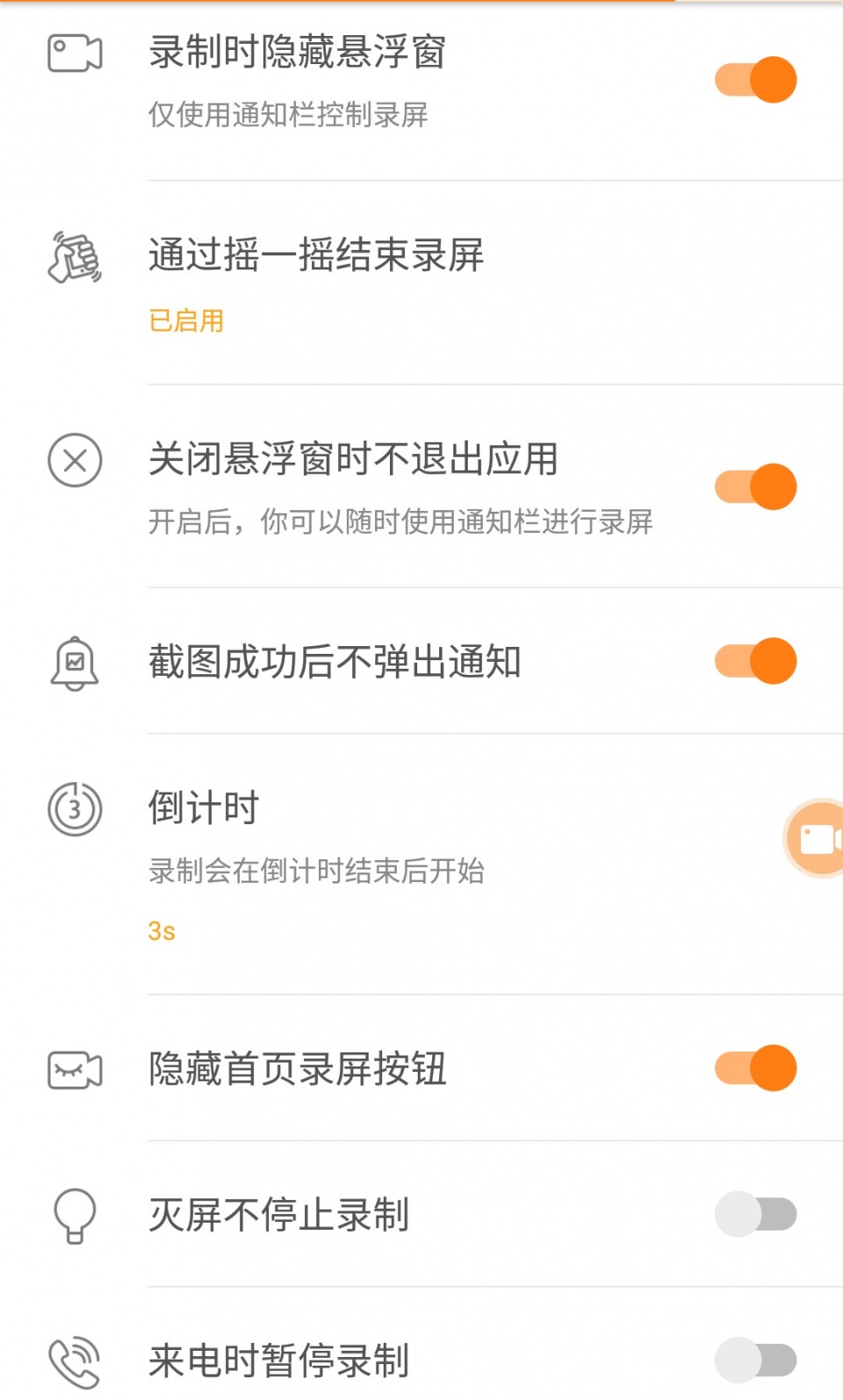Enable 灭屏不停止录制 switch
This screenshot has width=843, height=1400.
[756, 1214]
